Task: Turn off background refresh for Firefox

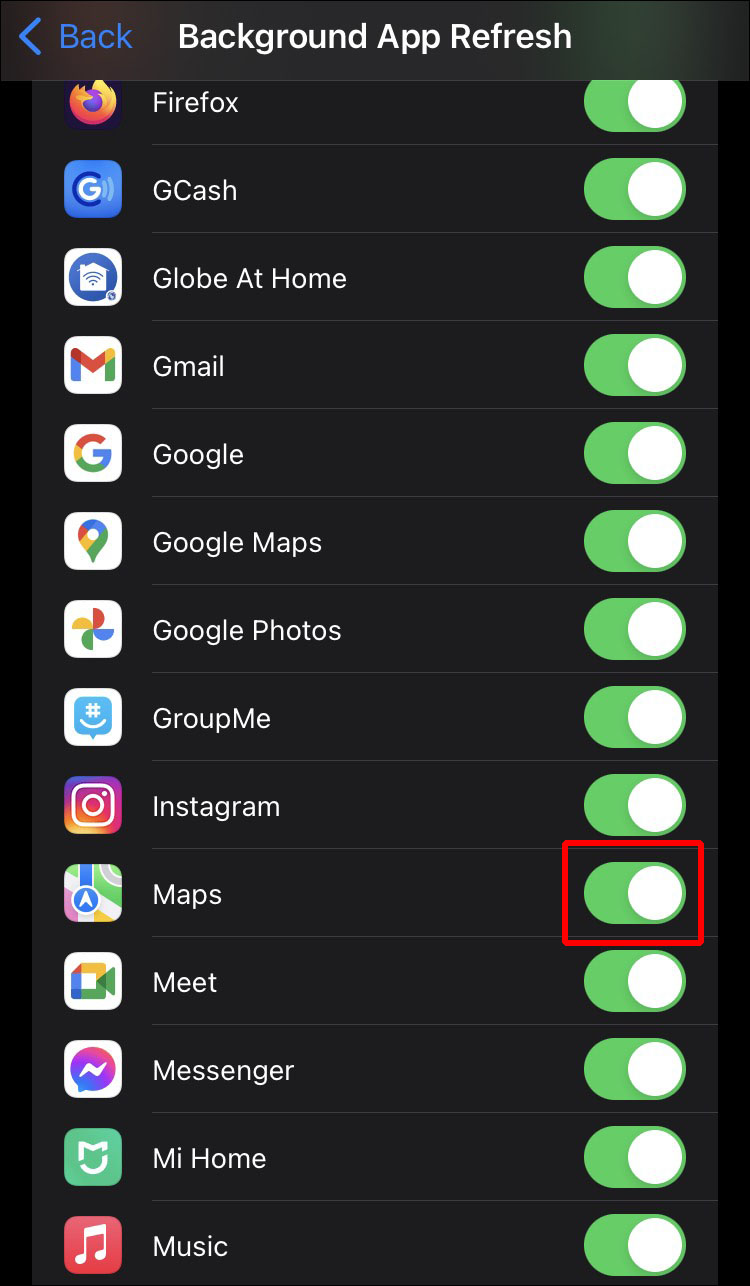Action: (x=634, y=103)
